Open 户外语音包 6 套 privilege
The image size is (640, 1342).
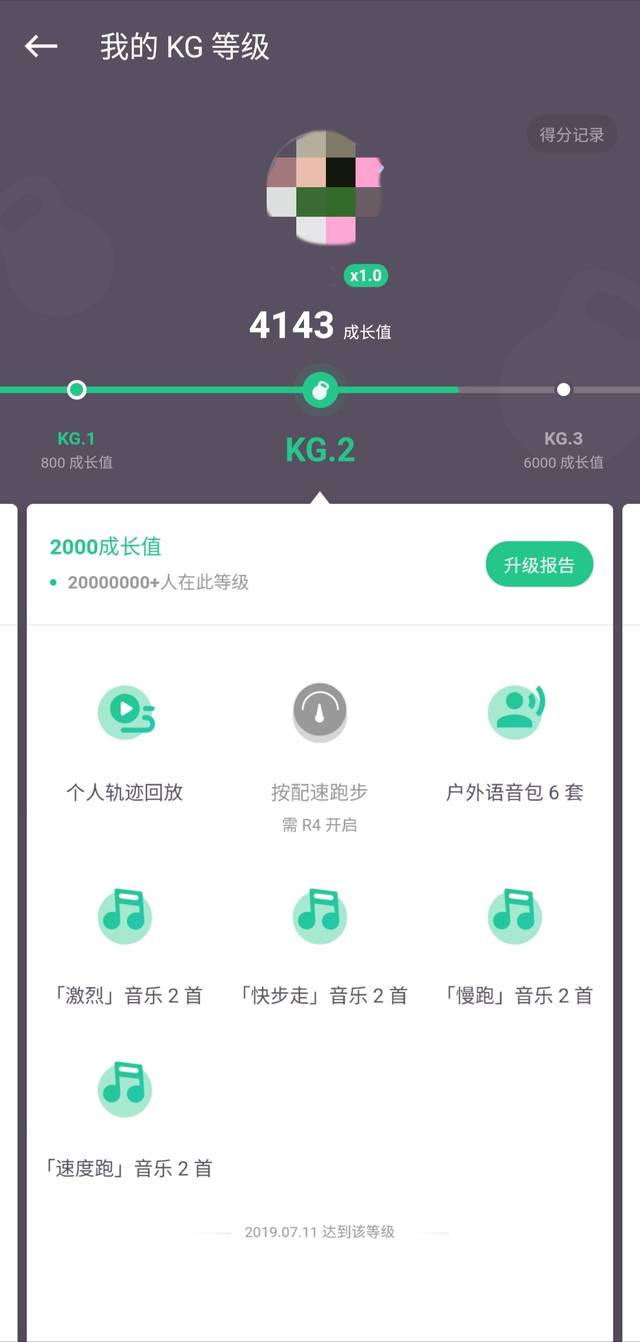point(515,744)
